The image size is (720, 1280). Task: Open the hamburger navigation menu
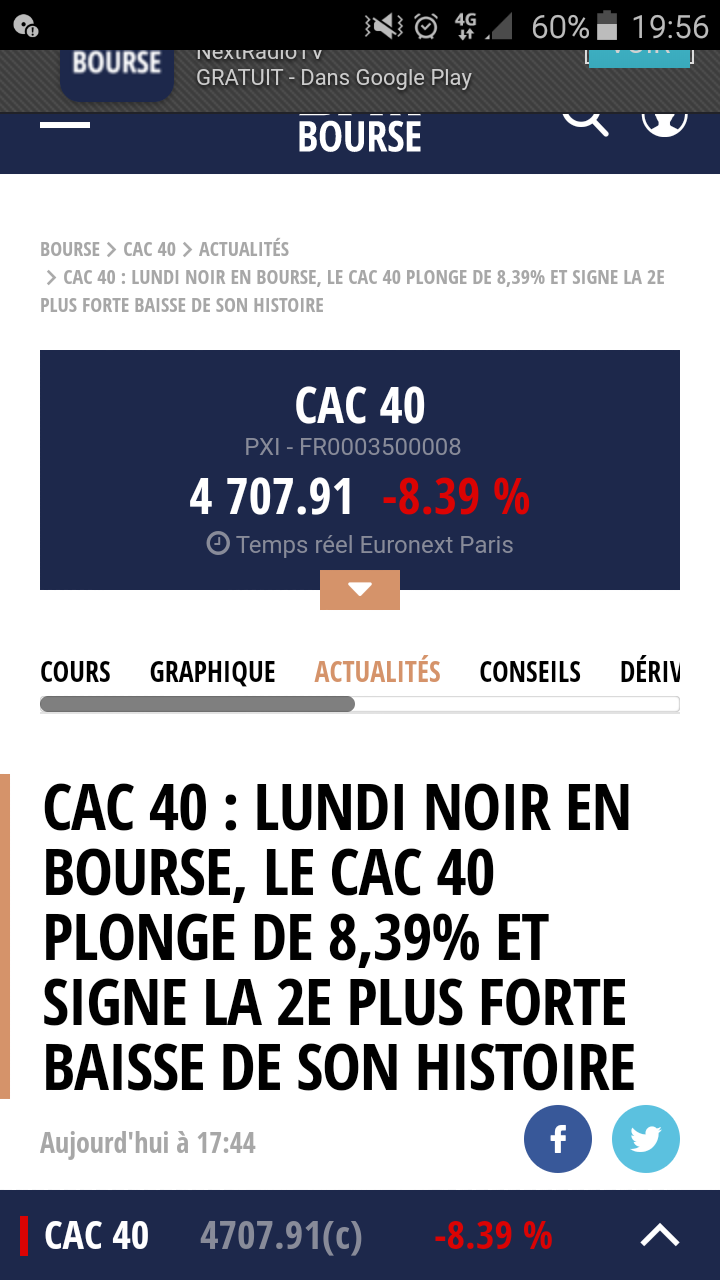(x=65, y=125)
